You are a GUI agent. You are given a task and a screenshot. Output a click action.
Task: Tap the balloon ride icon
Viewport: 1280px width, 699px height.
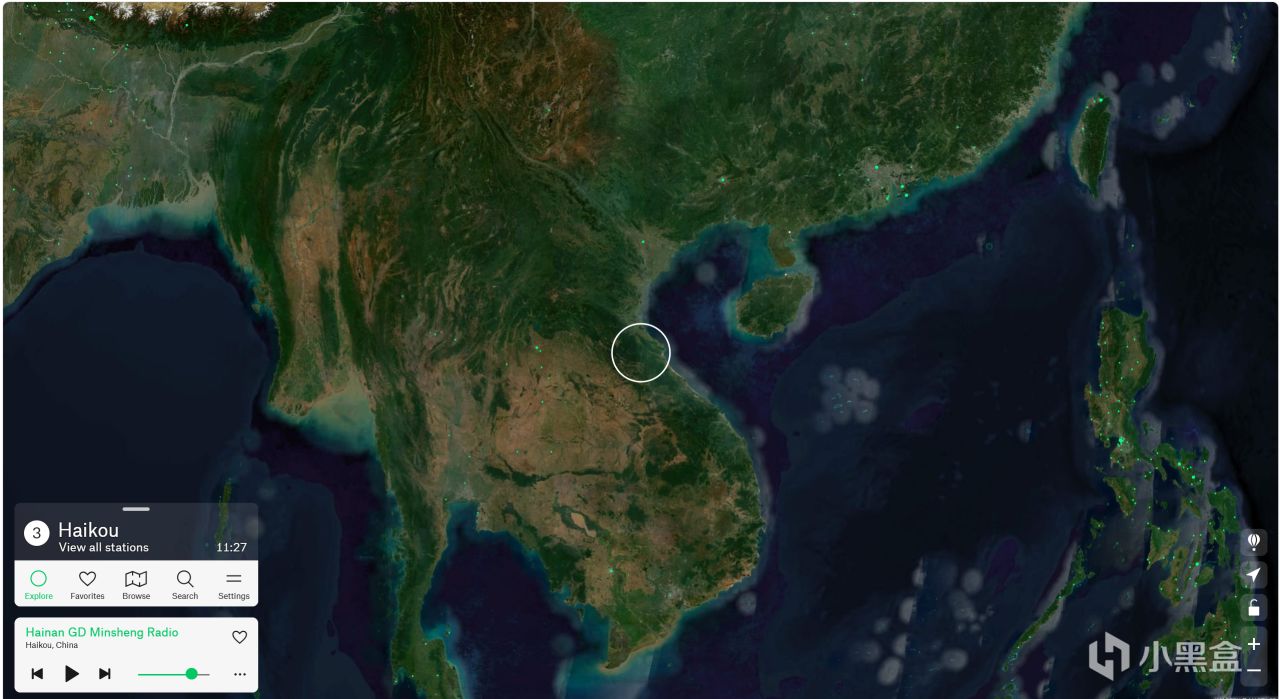point(1253,542)
